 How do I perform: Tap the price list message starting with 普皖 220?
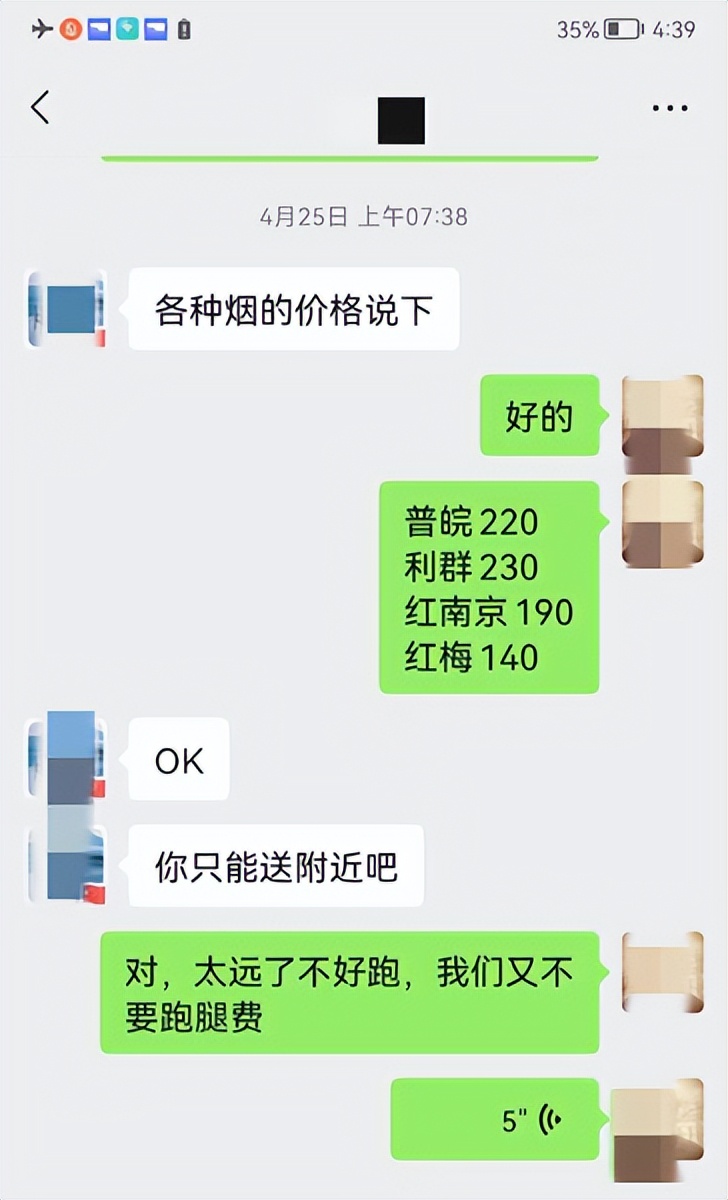tap(490, 589)
